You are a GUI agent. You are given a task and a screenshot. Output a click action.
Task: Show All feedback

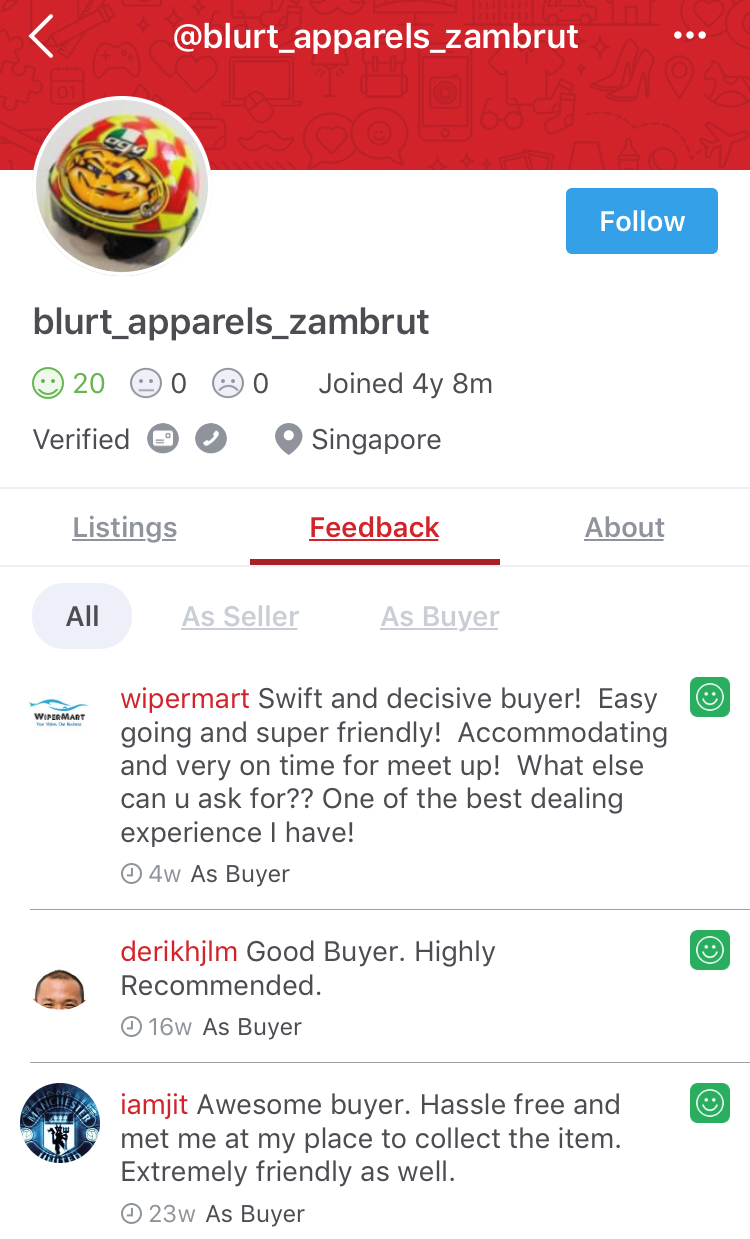(x=82, y=616)
